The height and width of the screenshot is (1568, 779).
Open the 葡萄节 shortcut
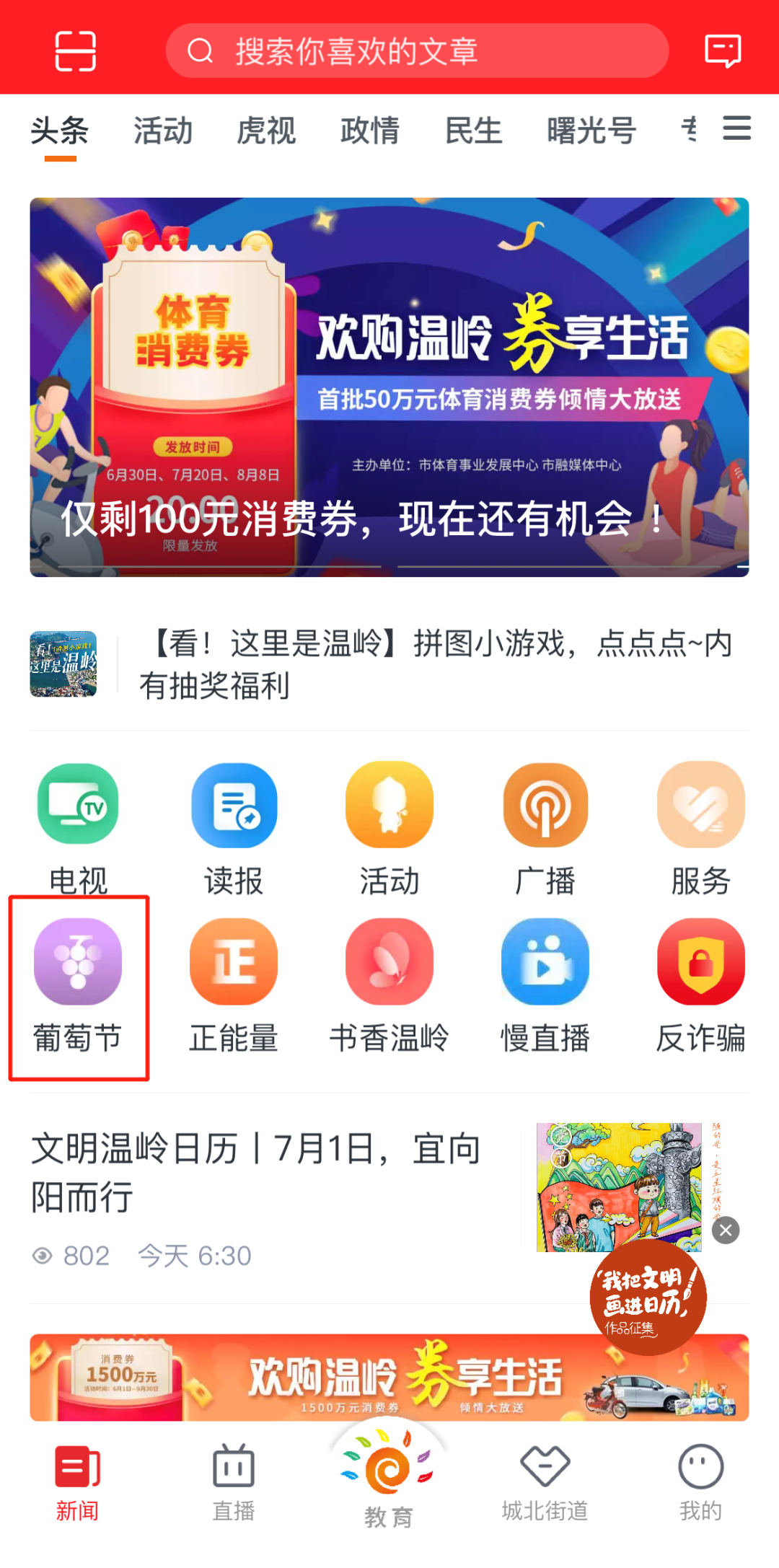click(x=78, y=984)
